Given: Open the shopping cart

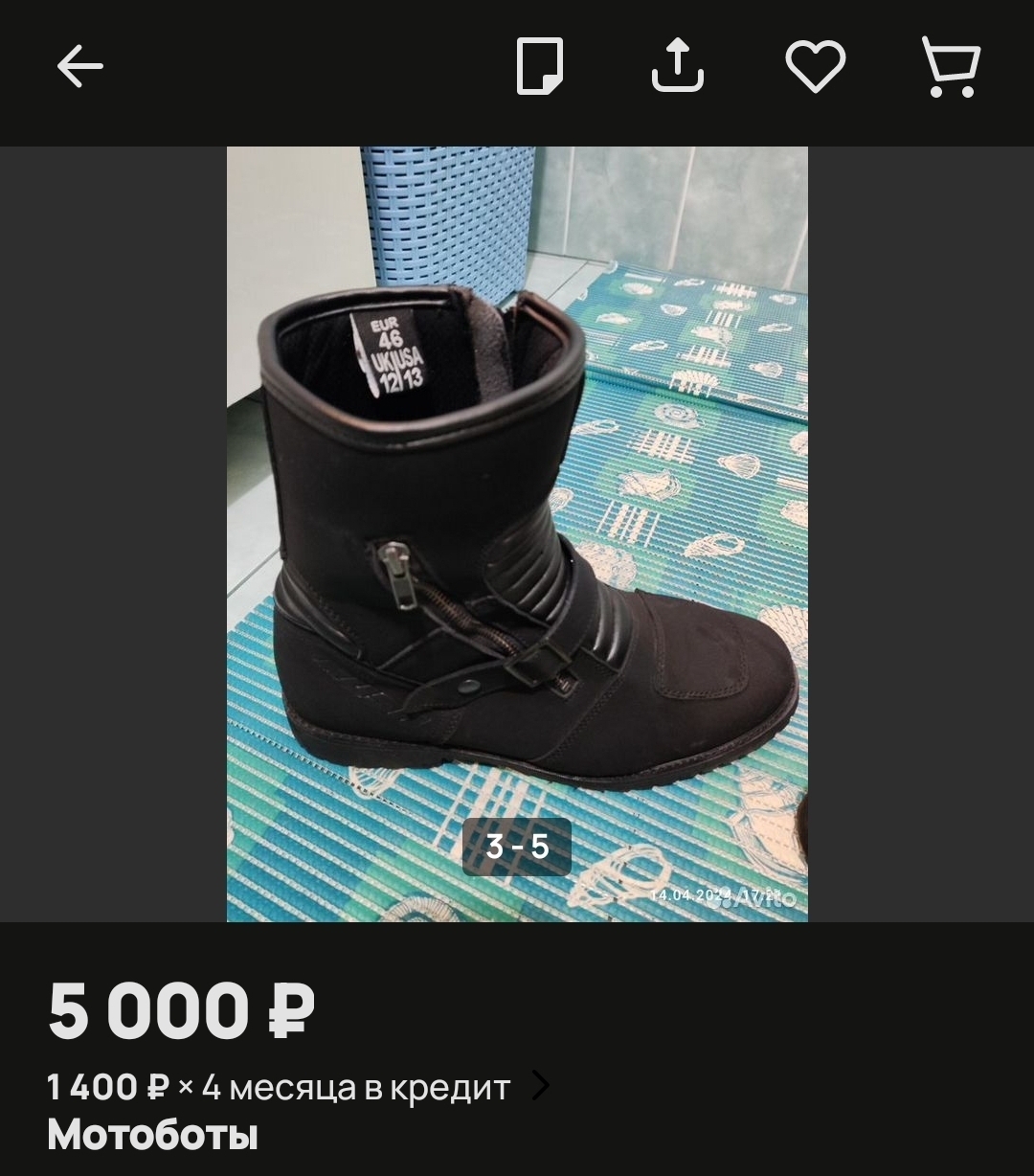Looking at the screenshot, I should 951,66.
